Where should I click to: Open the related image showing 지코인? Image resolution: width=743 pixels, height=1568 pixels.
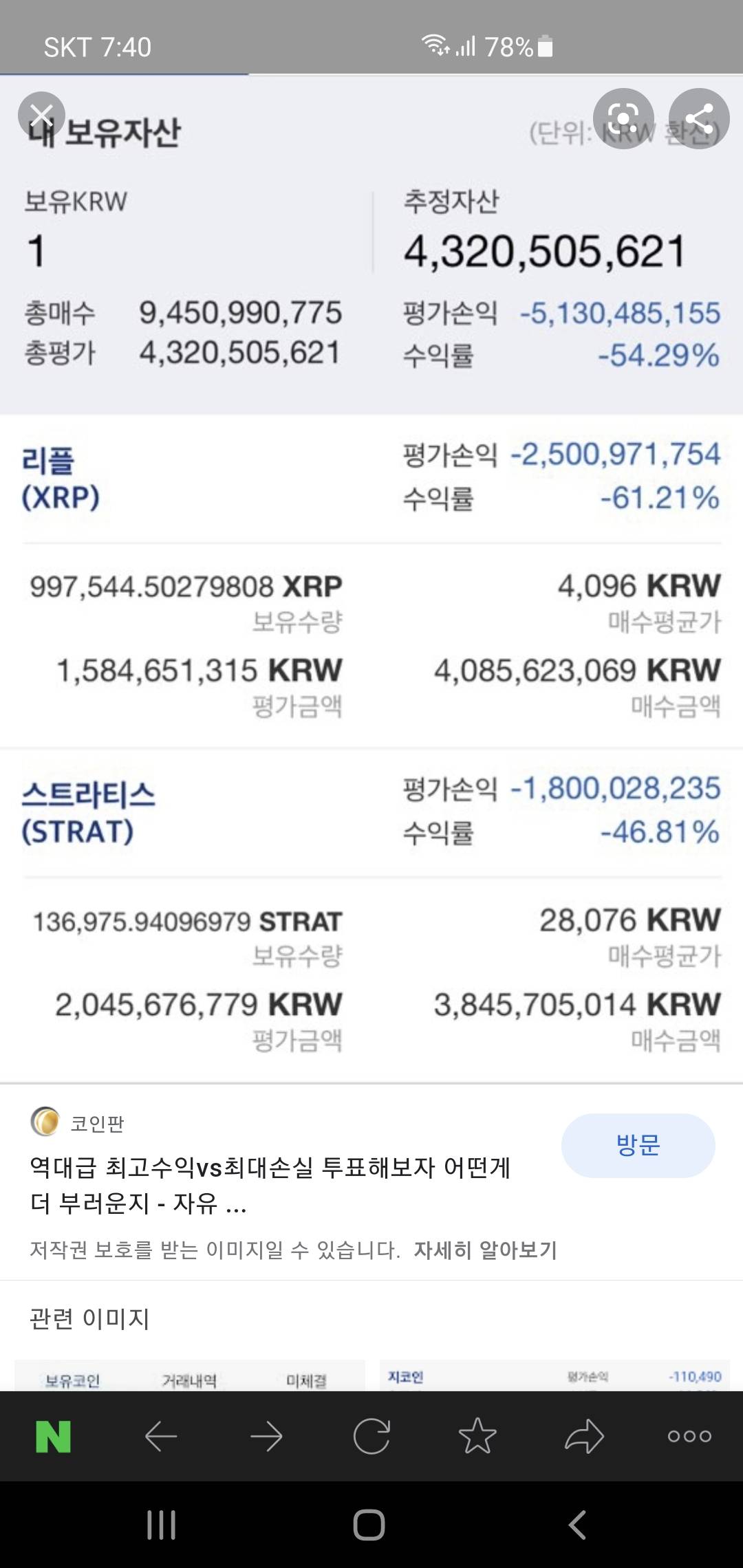pos(554,1375)
